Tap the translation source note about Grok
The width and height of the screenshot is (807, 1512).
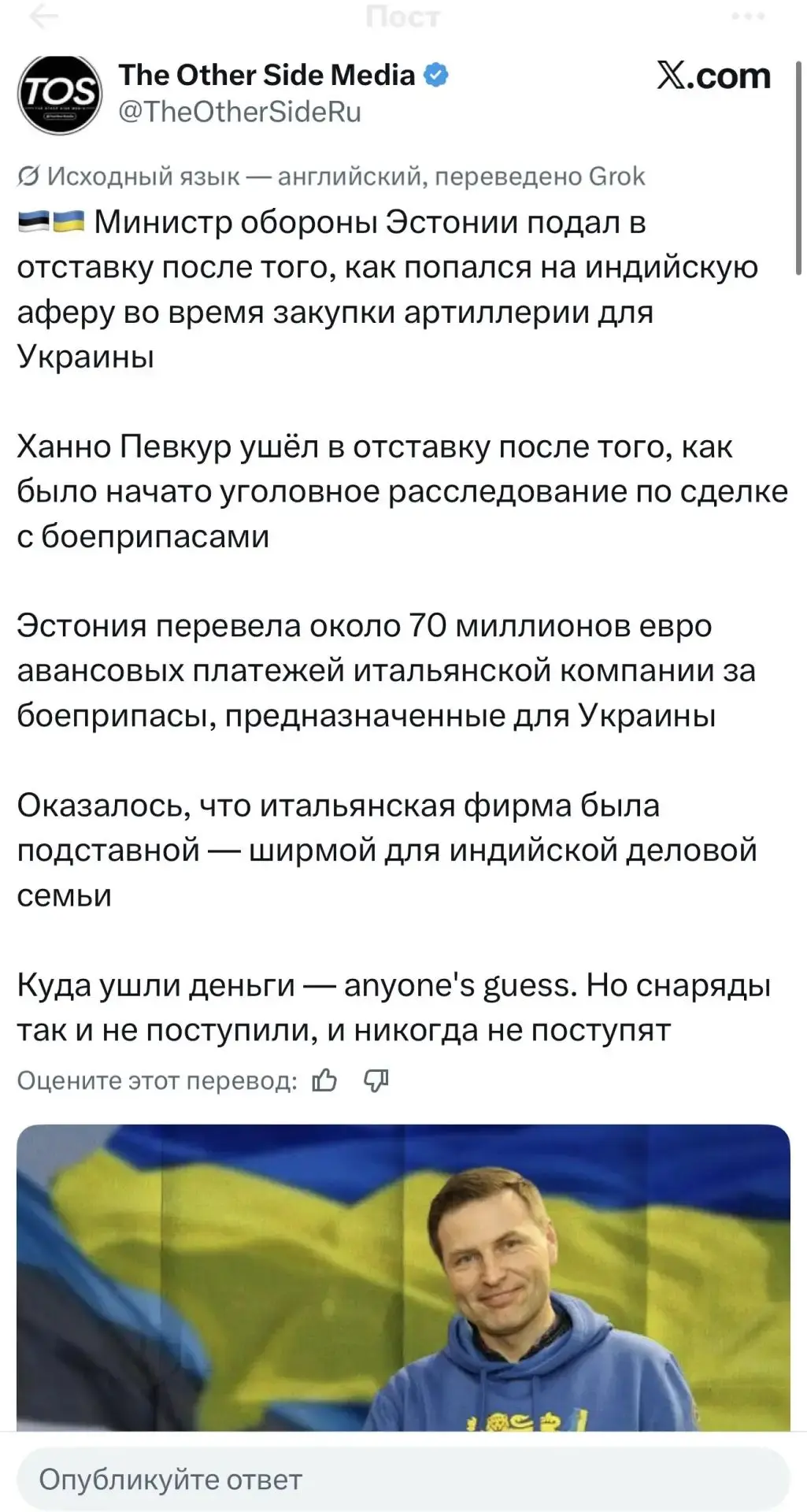click(x=331, y=176)
